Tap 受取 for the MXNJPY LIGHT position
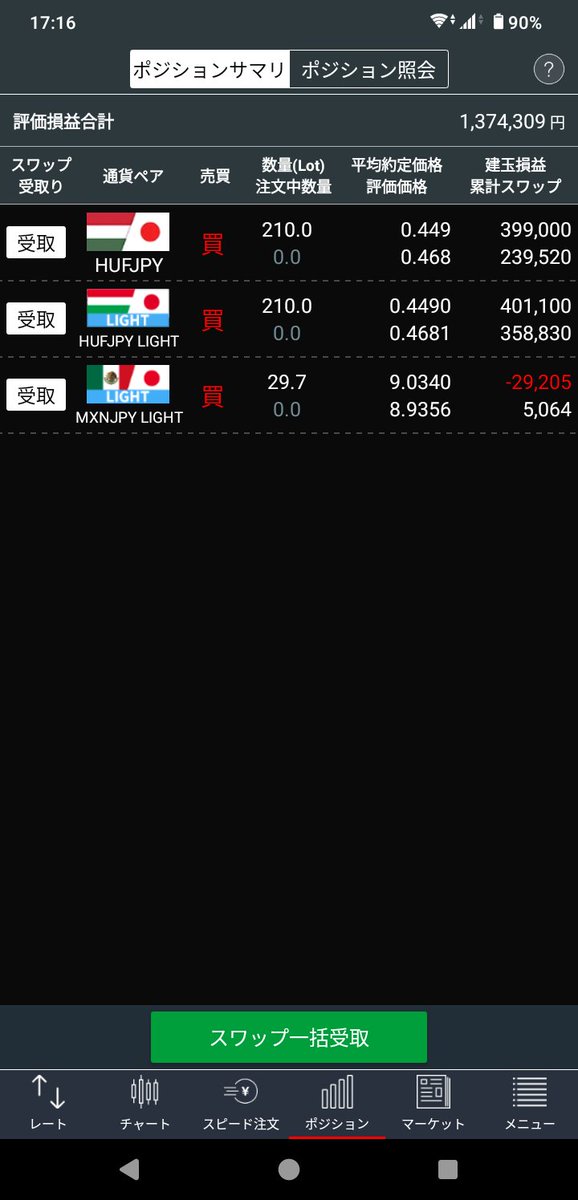The height and width of the screenshot is (1200, 578). pyautogui.click(x=36, y=395)
